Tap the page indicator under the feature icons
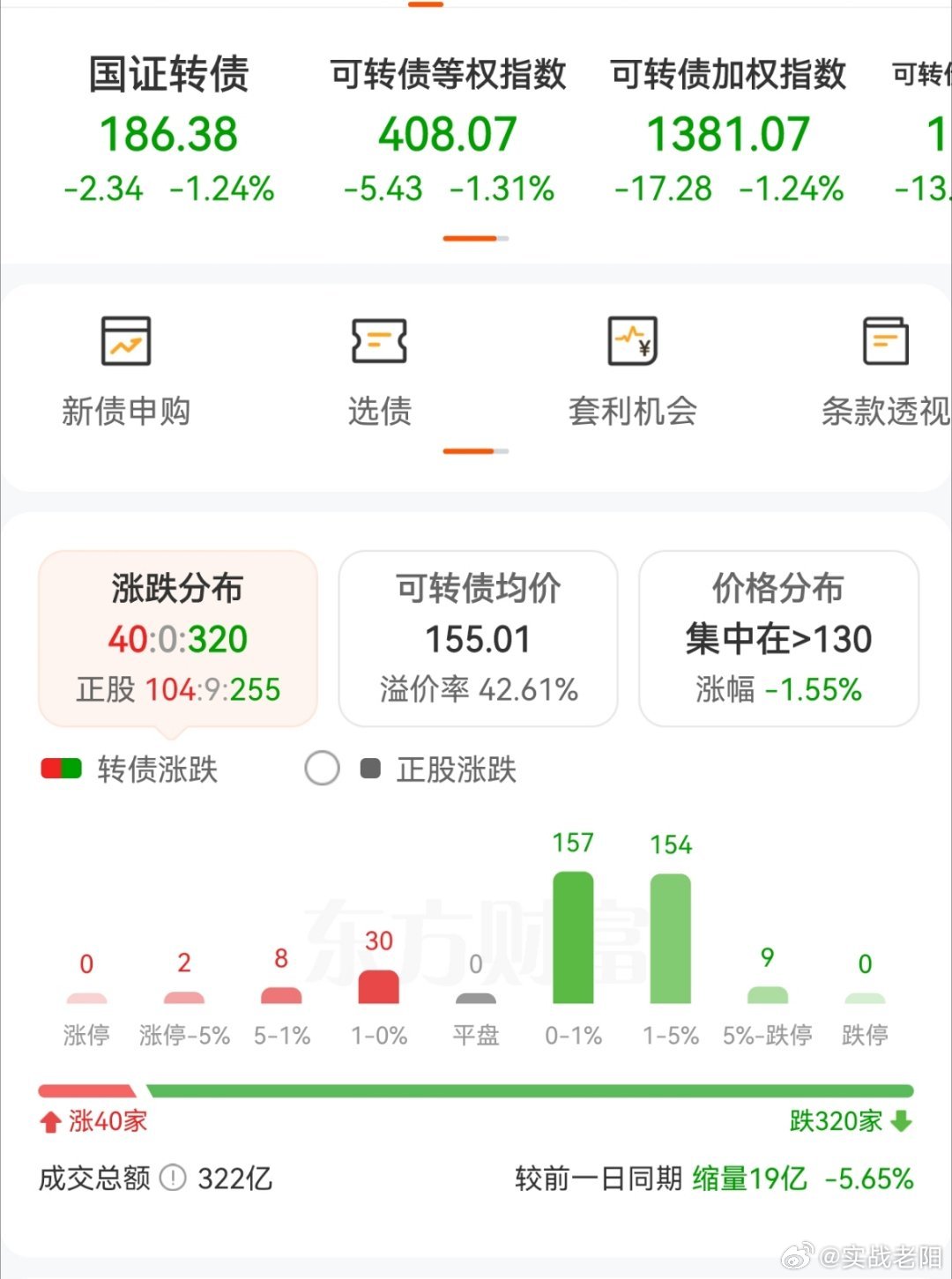The width and height of the screenshot is (952, 1279). pos(476,450)
